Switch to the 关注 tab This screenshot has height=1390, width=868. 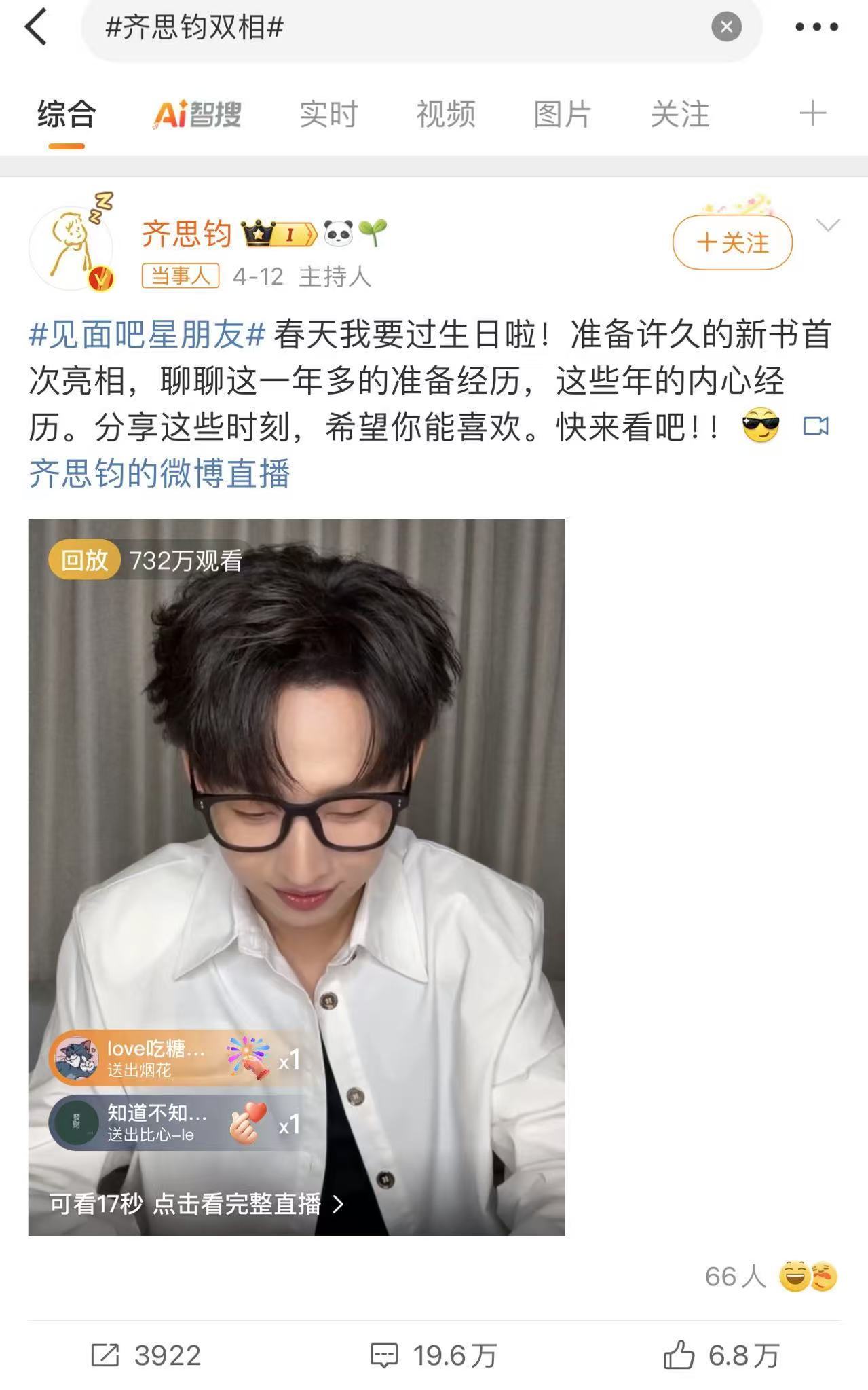679,114
